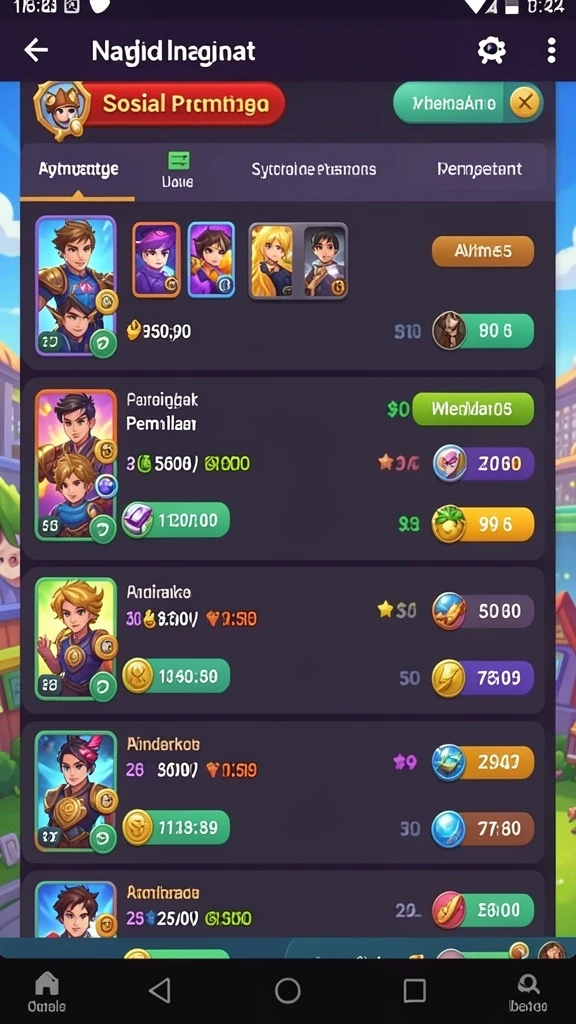
Task: Switch to the Sytoroiae Pusnons tab
Action: [x=313, y=170]
